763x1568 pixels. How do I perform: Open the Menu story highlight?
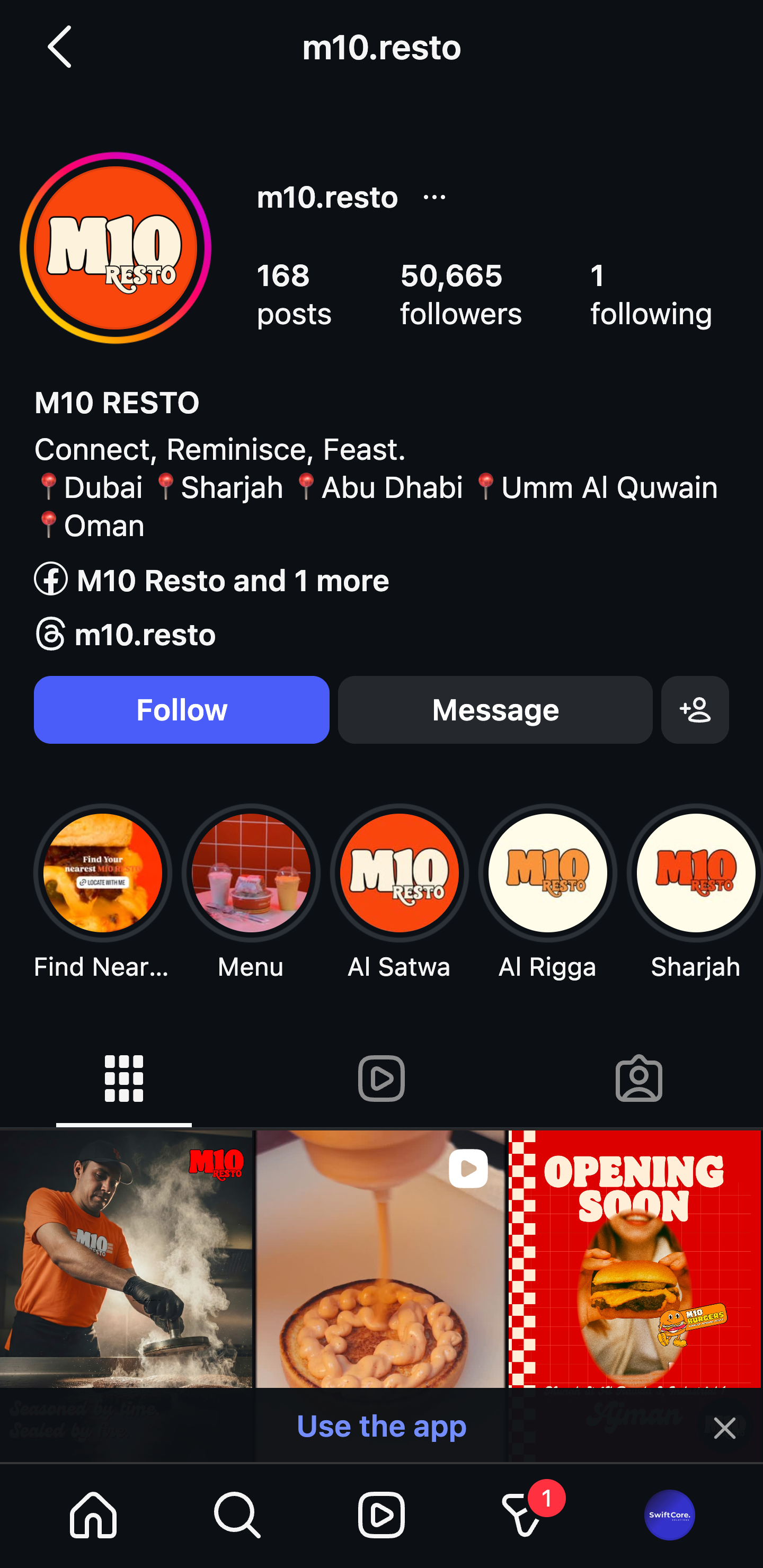(x=251, y=873)
